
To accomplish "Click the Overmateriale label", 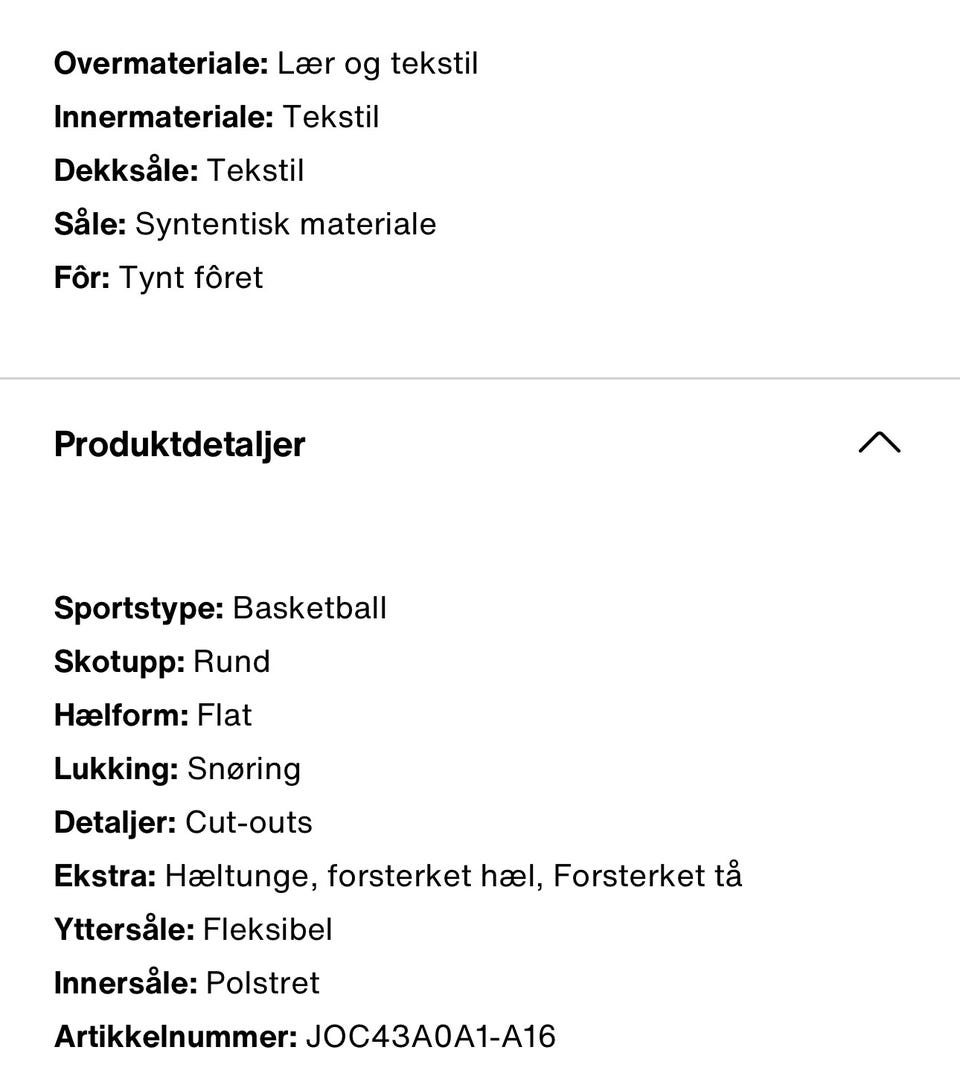I will tap(158, 63).
